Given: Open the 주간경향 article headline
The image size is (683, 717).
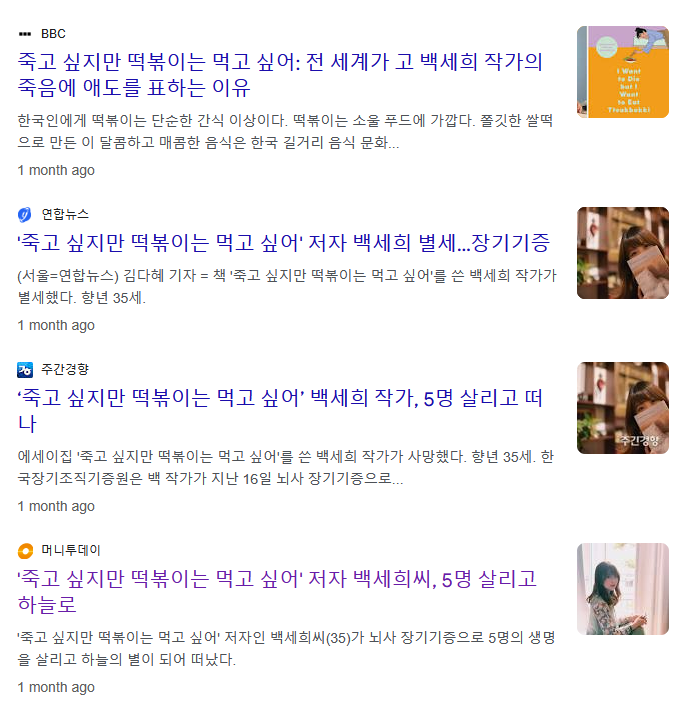Looking at the screenshot, I should click(x=280, y=410).
